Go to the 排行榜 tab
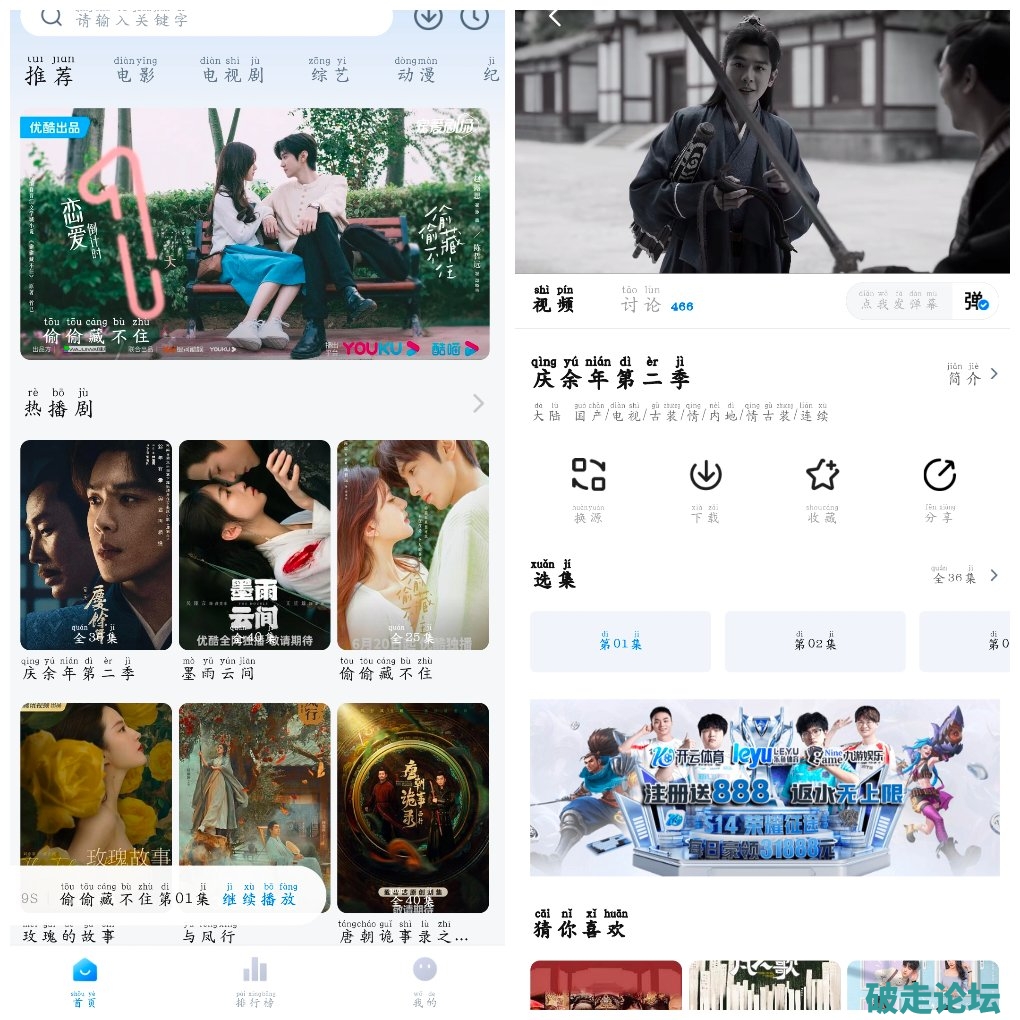 pyautogui.click(x=255, y=980)
